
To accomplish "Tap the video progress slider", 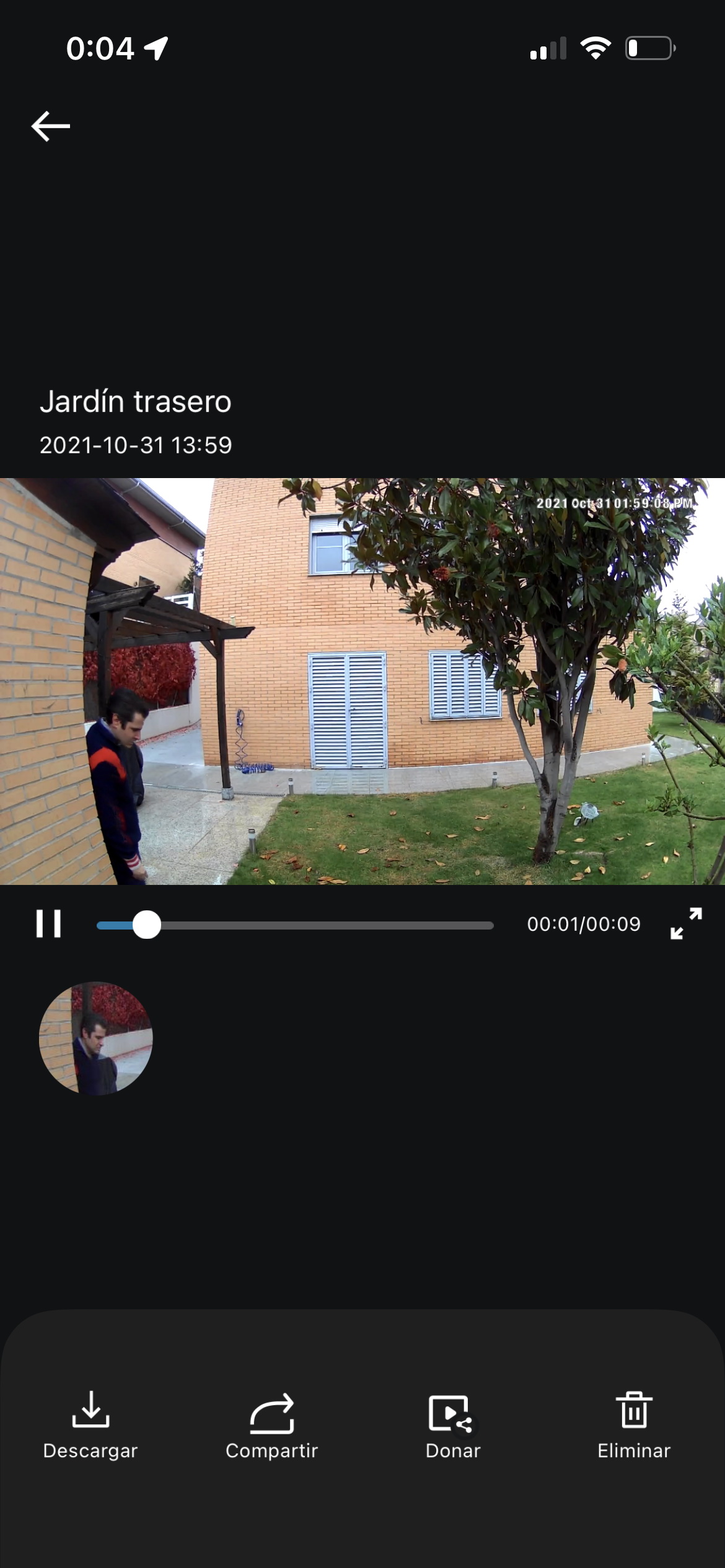I will [295, 925].
